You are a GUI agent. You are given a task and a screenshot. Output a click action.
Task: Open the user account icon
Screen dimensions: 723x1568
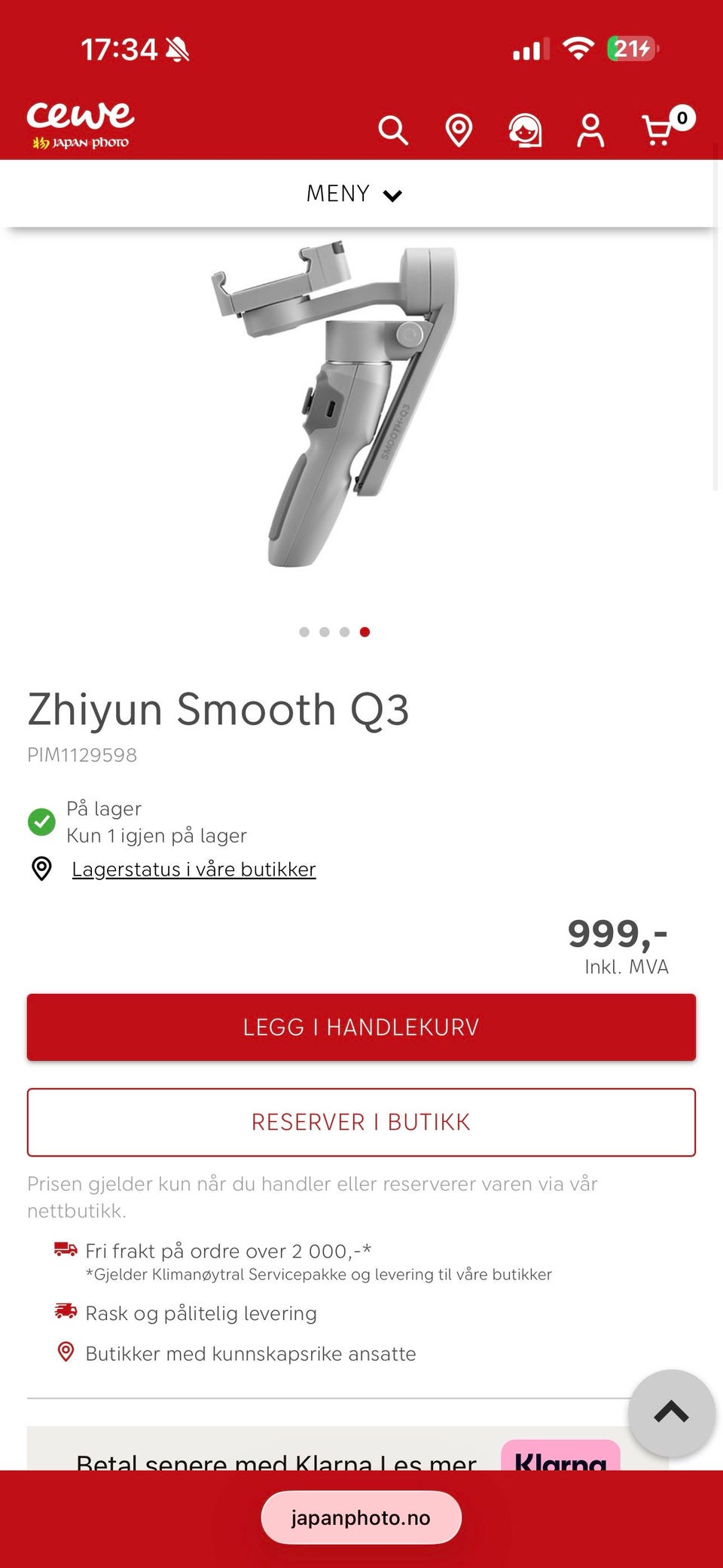click(590, 130)
